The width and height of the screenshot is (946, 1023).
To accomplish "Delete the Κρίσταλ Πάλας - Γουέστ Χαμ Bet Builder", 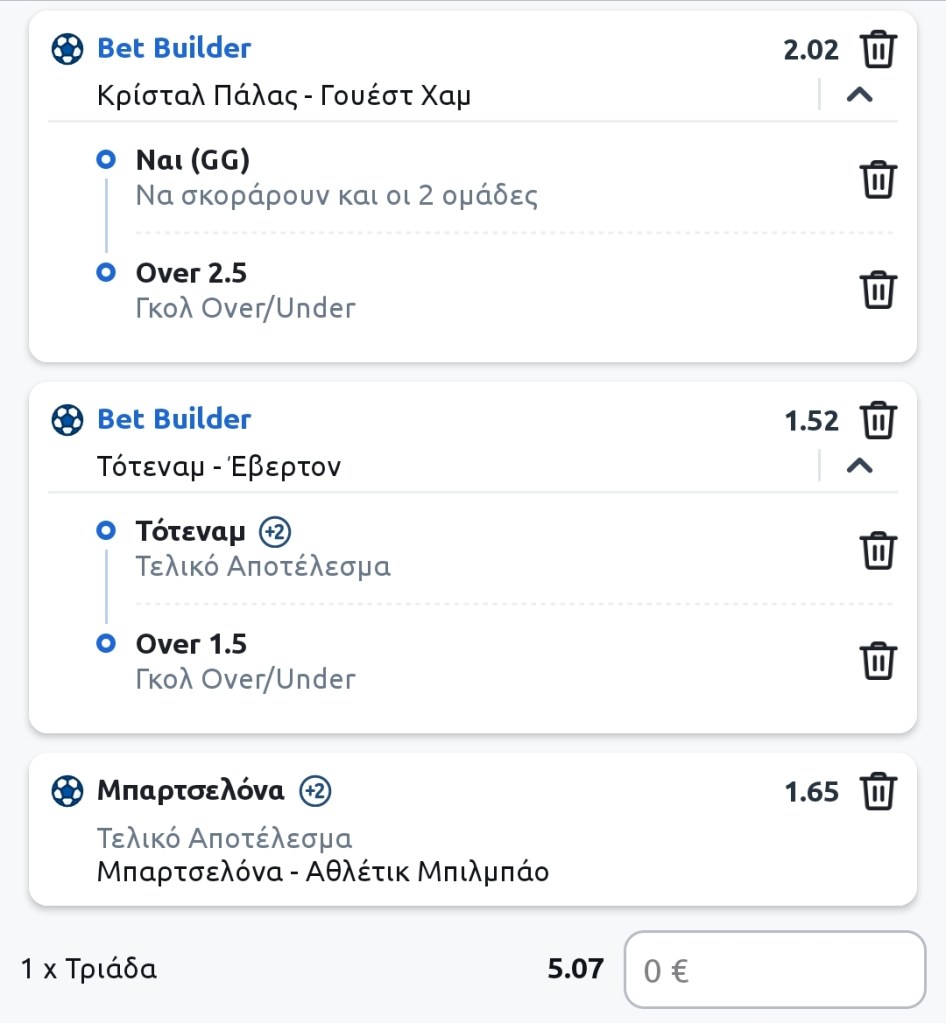I will 878,49.
